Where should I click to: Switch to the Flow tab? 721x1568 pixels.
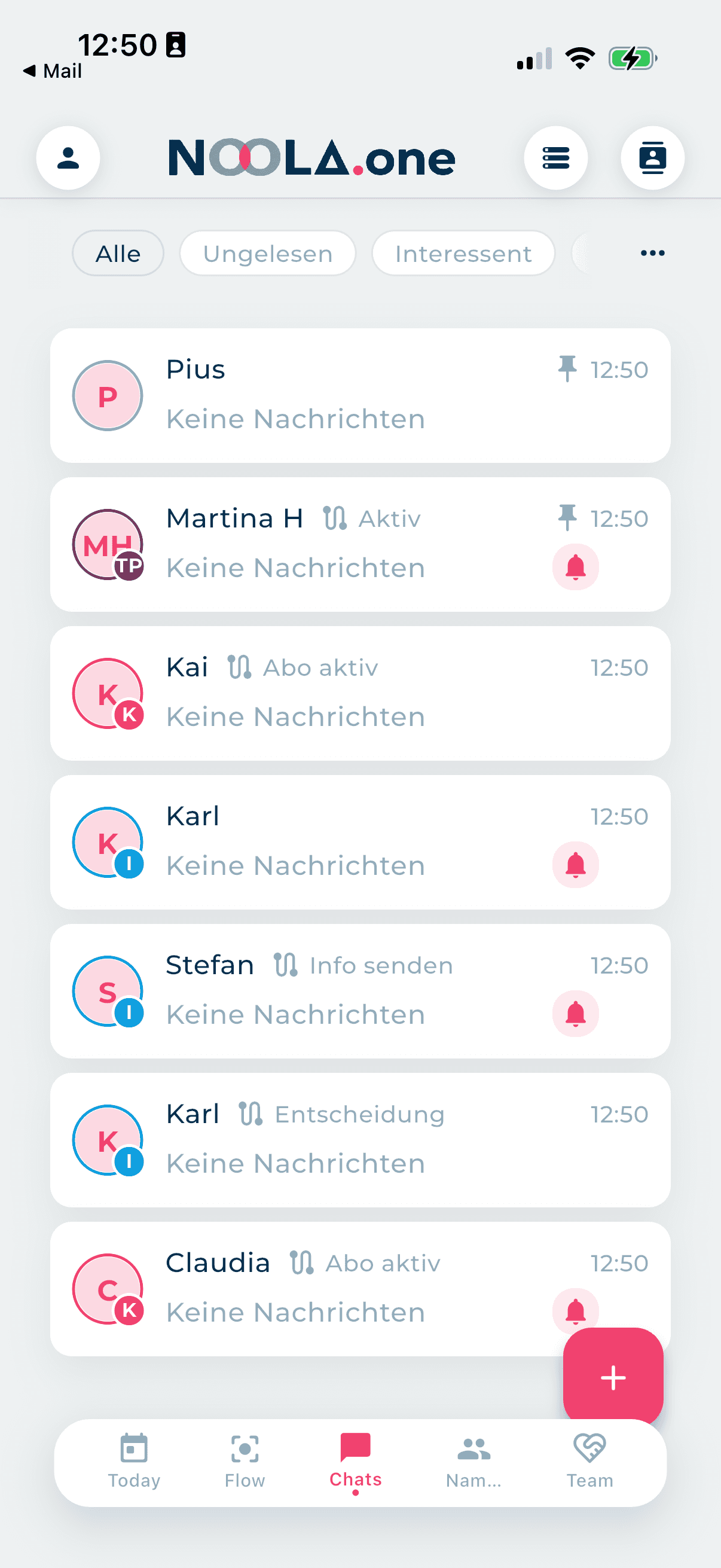[x=245, y=1461]
